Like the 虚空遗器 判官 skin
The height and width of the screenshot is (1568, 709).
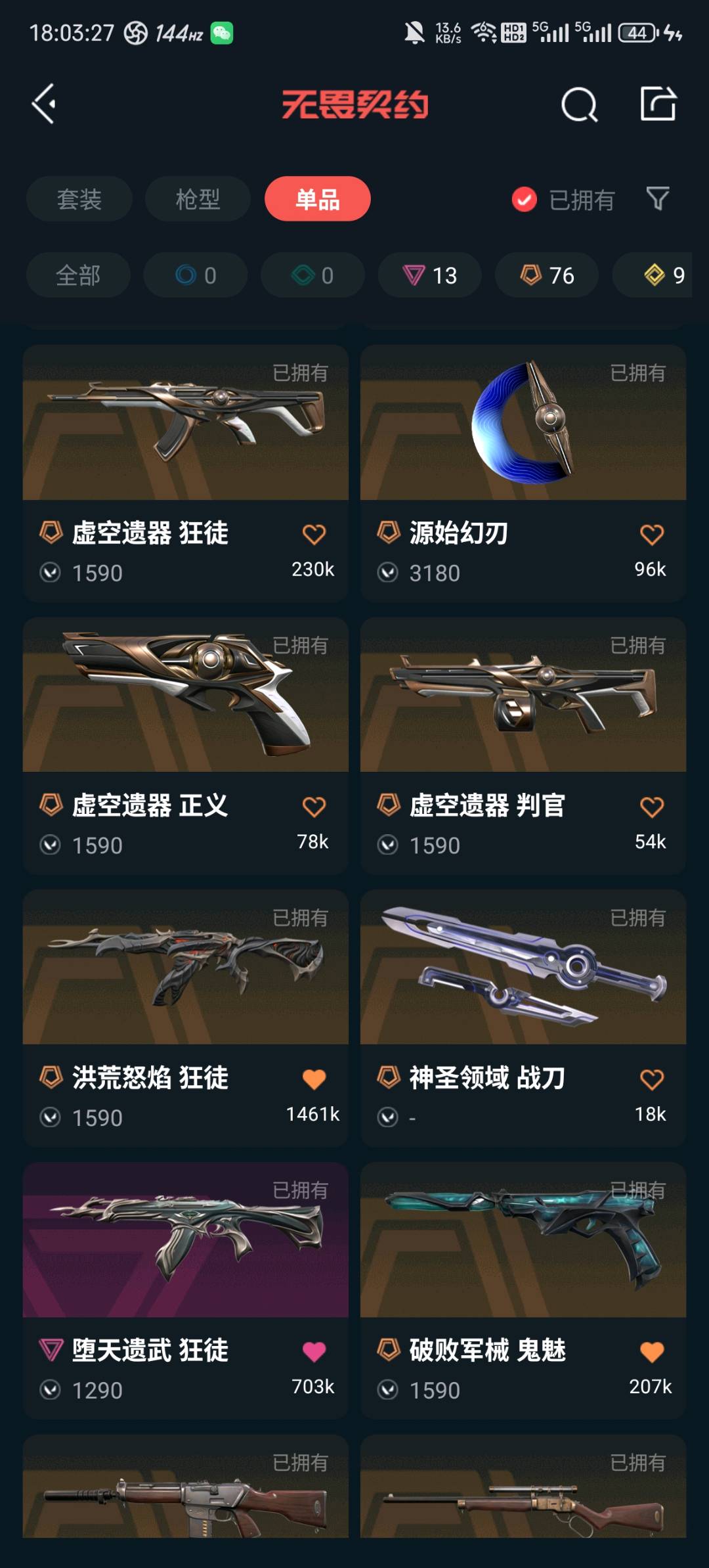pos(651,807)
